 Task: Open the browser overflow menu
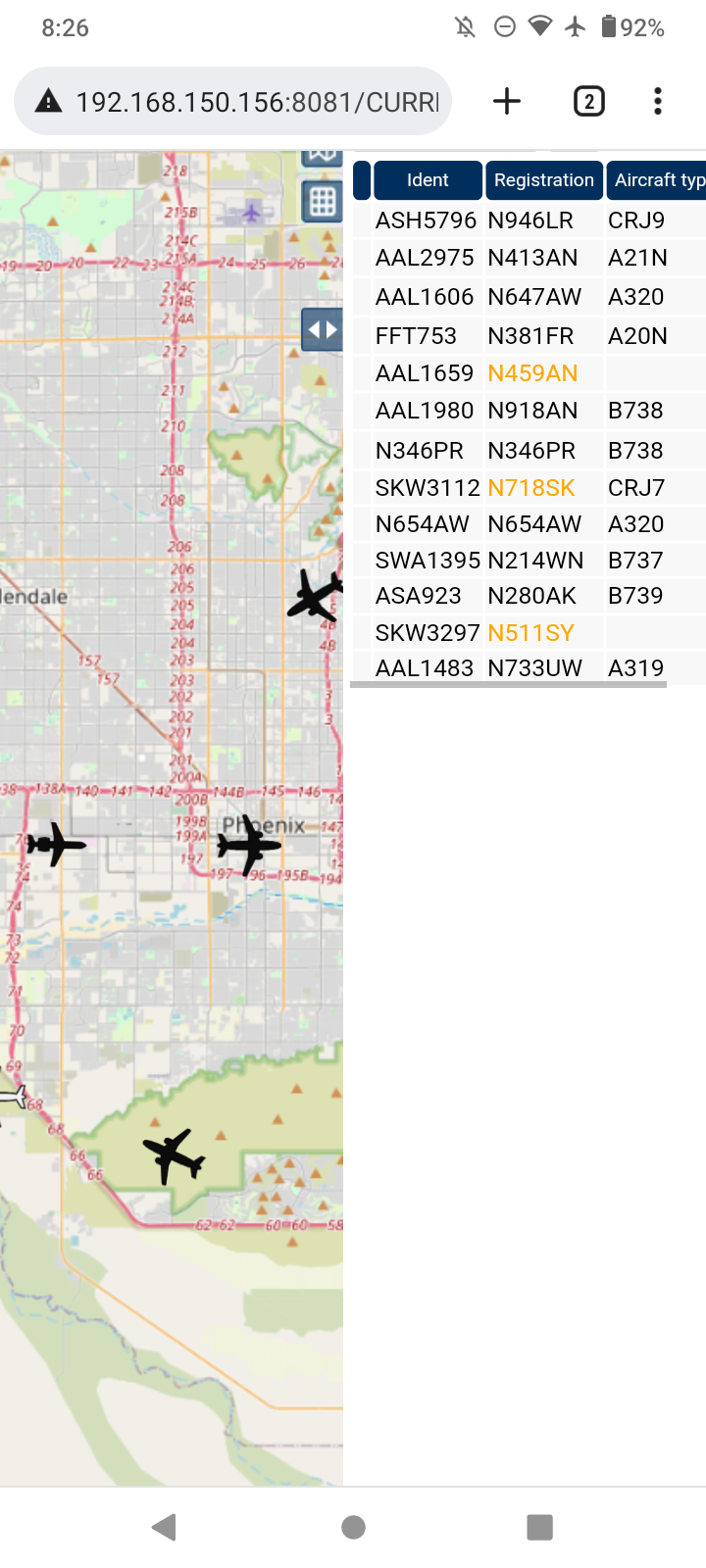coord(657,101)
